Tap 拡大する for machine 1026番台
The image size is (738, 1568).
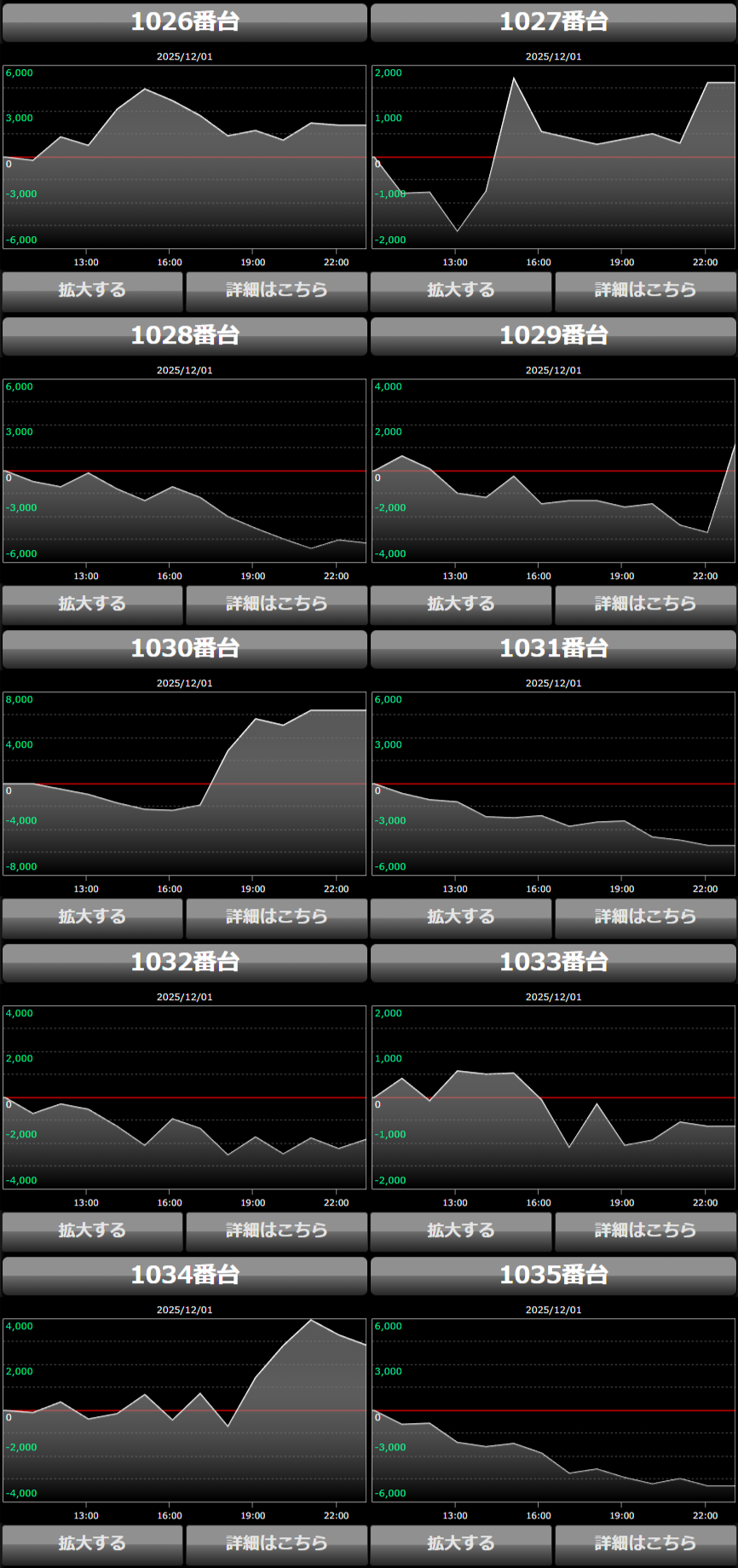(92, 291)
